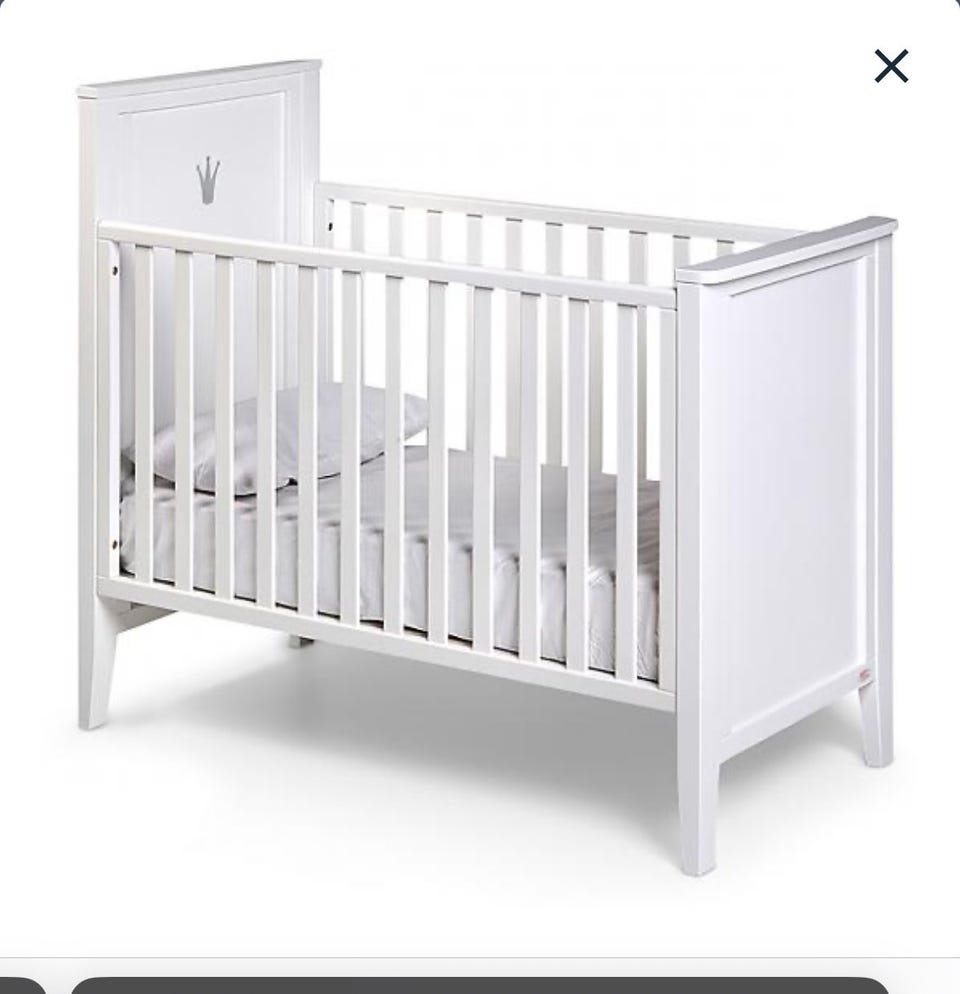The height and width of the screenshot is (994, 960).
Task: Close the full-screen crib image
Action: (890, 67)
